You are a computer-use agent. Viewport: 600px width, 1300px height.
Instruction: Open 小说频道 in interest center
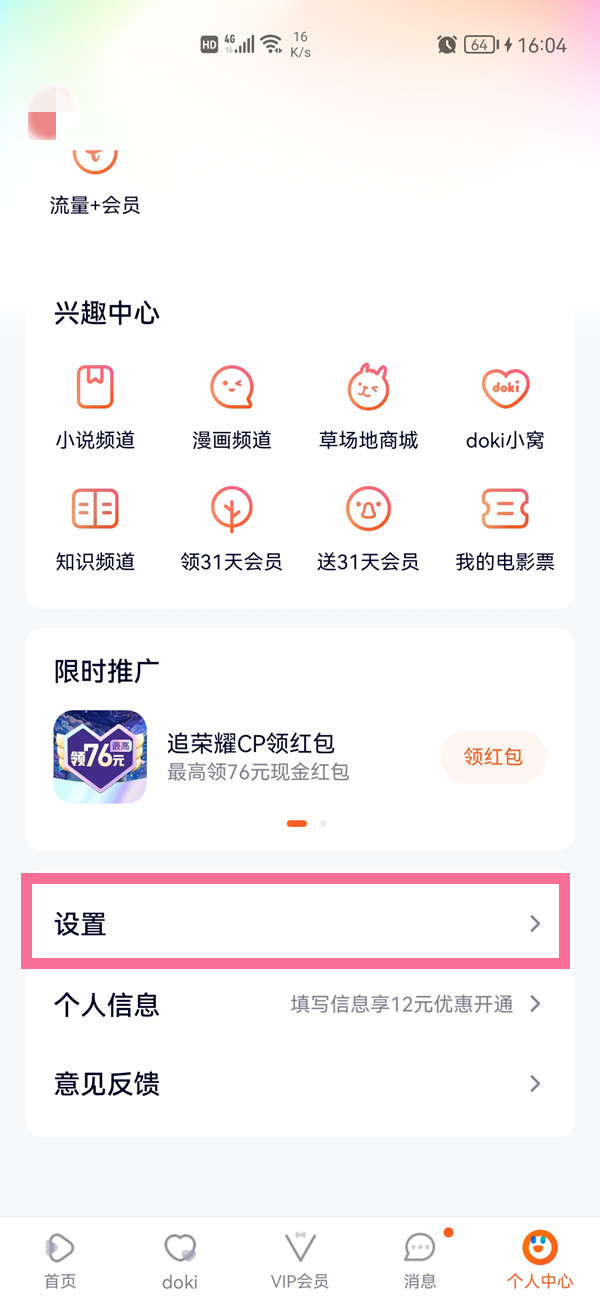95,405
